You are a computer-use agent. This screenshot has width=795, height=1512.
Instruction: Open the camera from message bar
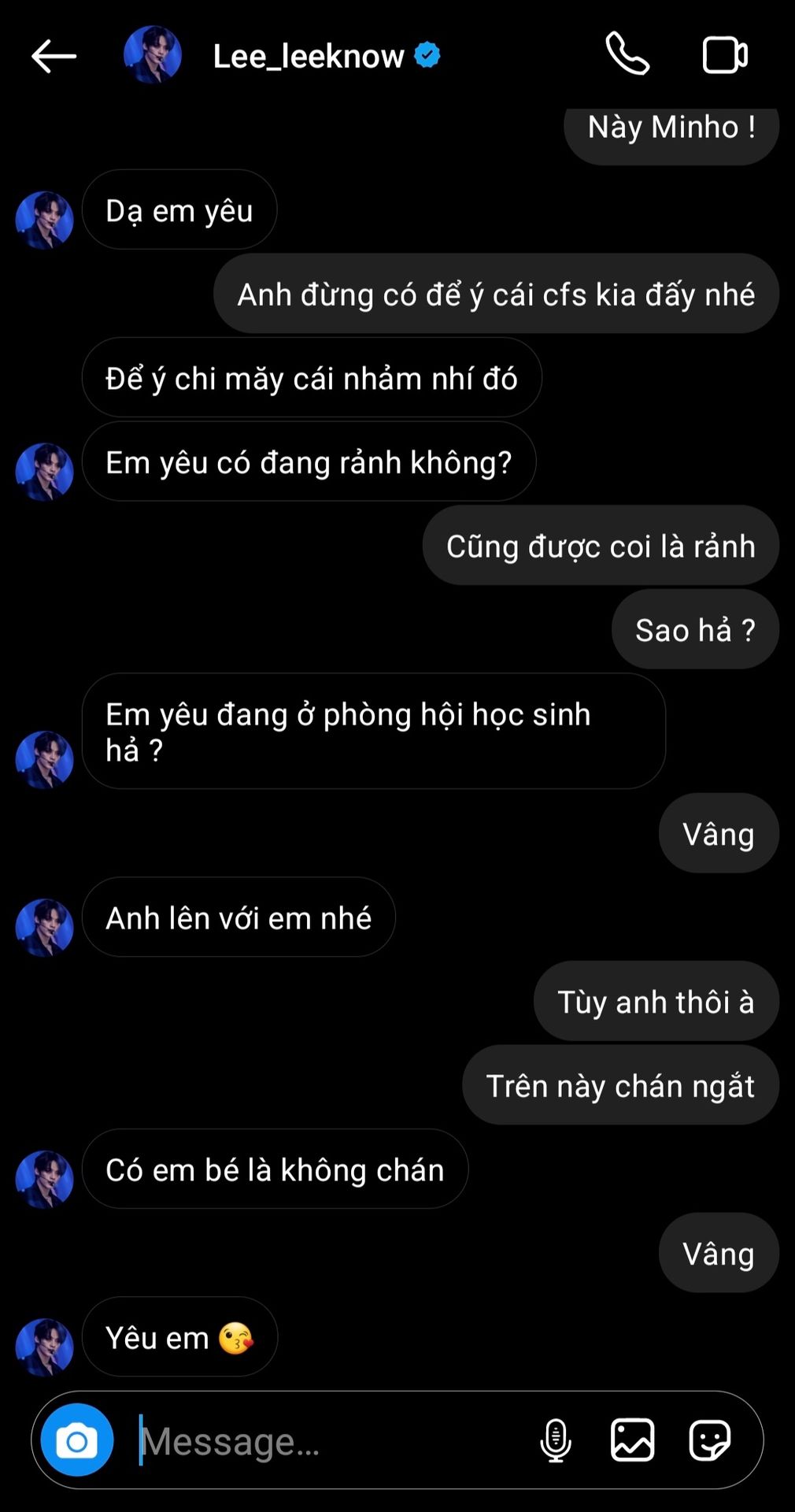tap(77, 1440)
